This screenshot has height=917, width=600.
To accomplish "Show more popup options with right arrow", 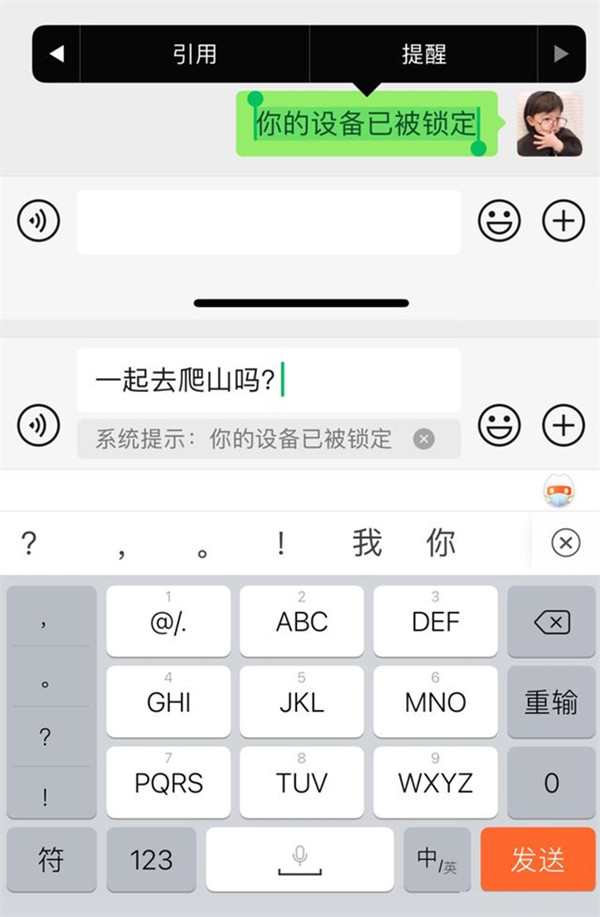I will coord(561,54).
